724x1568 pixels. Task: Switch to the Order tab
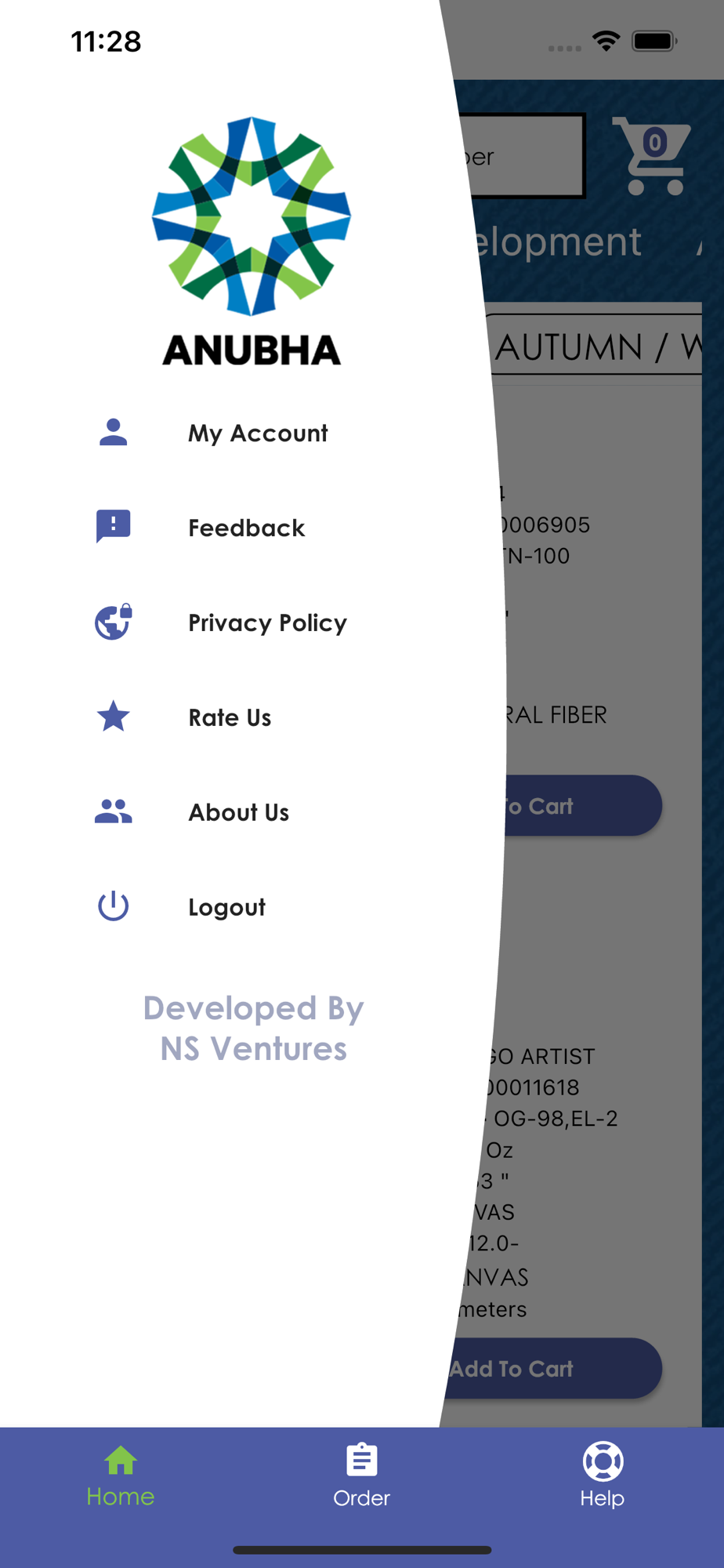361,1477
